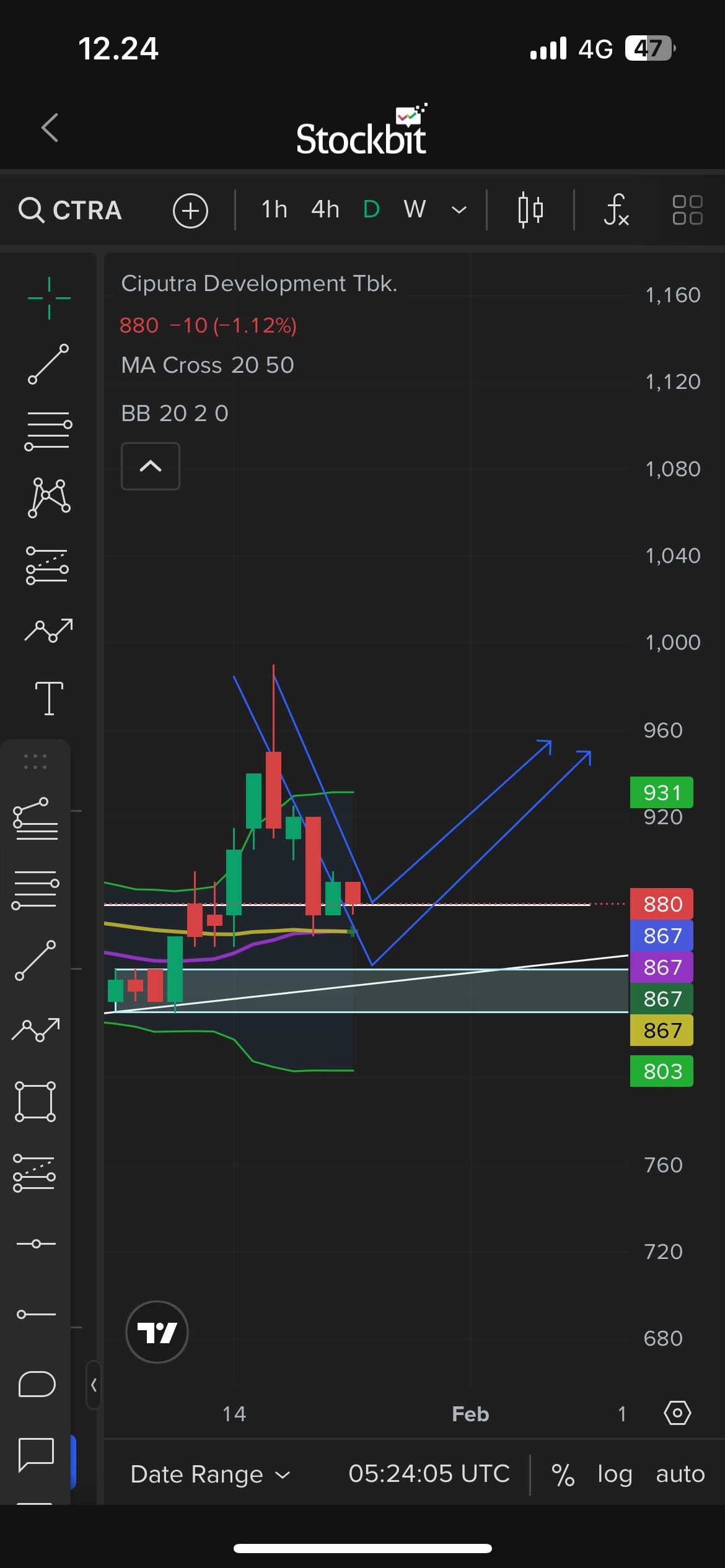Collapse the indicator legend
The height and width of the screenshot is (1568, 725).
click(151, 466)
